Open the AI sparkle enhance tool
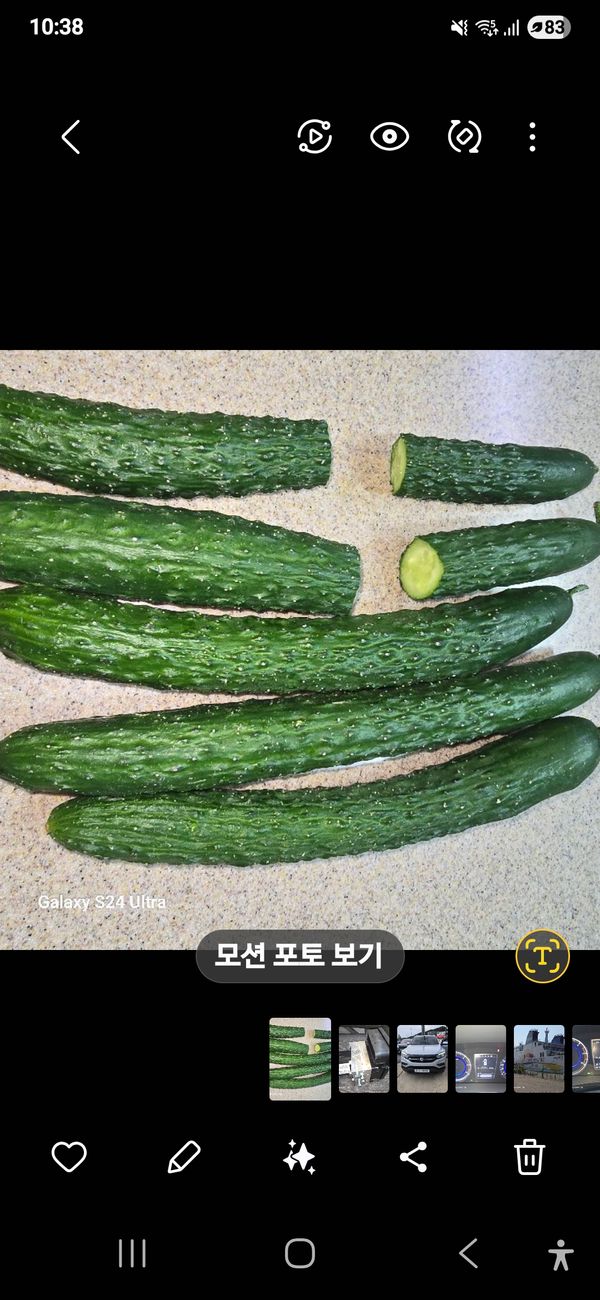600x1300 pixels. point(299,1158)
